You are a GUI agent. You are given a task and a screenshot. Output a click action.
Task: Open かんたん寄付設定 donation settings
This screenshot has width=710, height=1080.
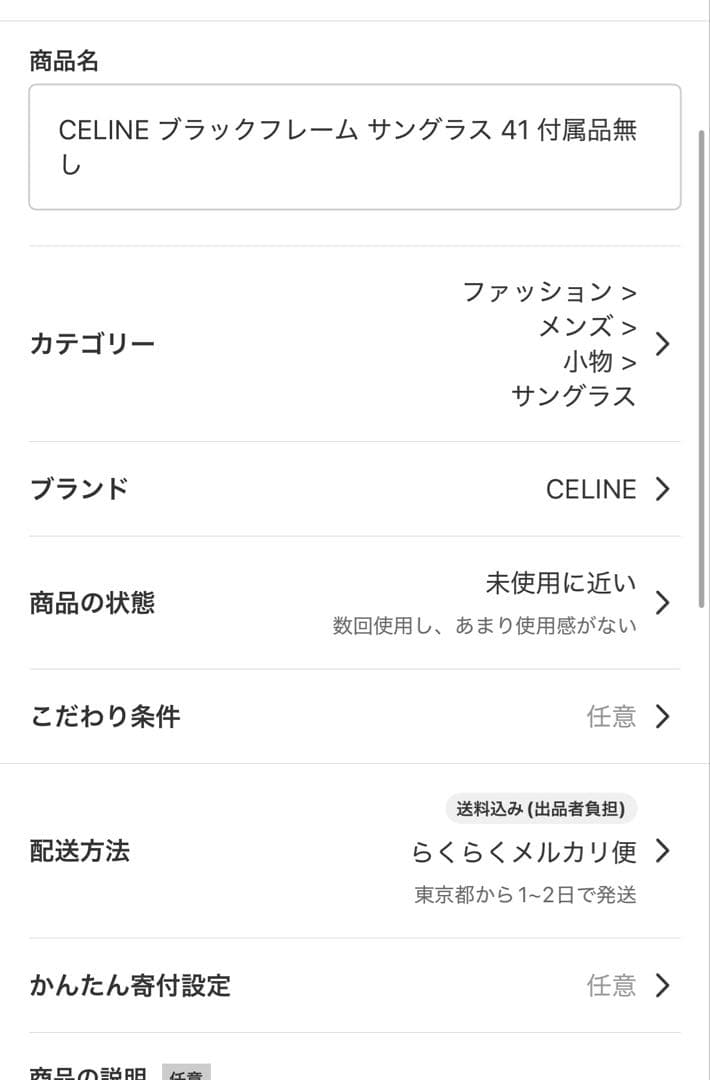click(354, 986)
